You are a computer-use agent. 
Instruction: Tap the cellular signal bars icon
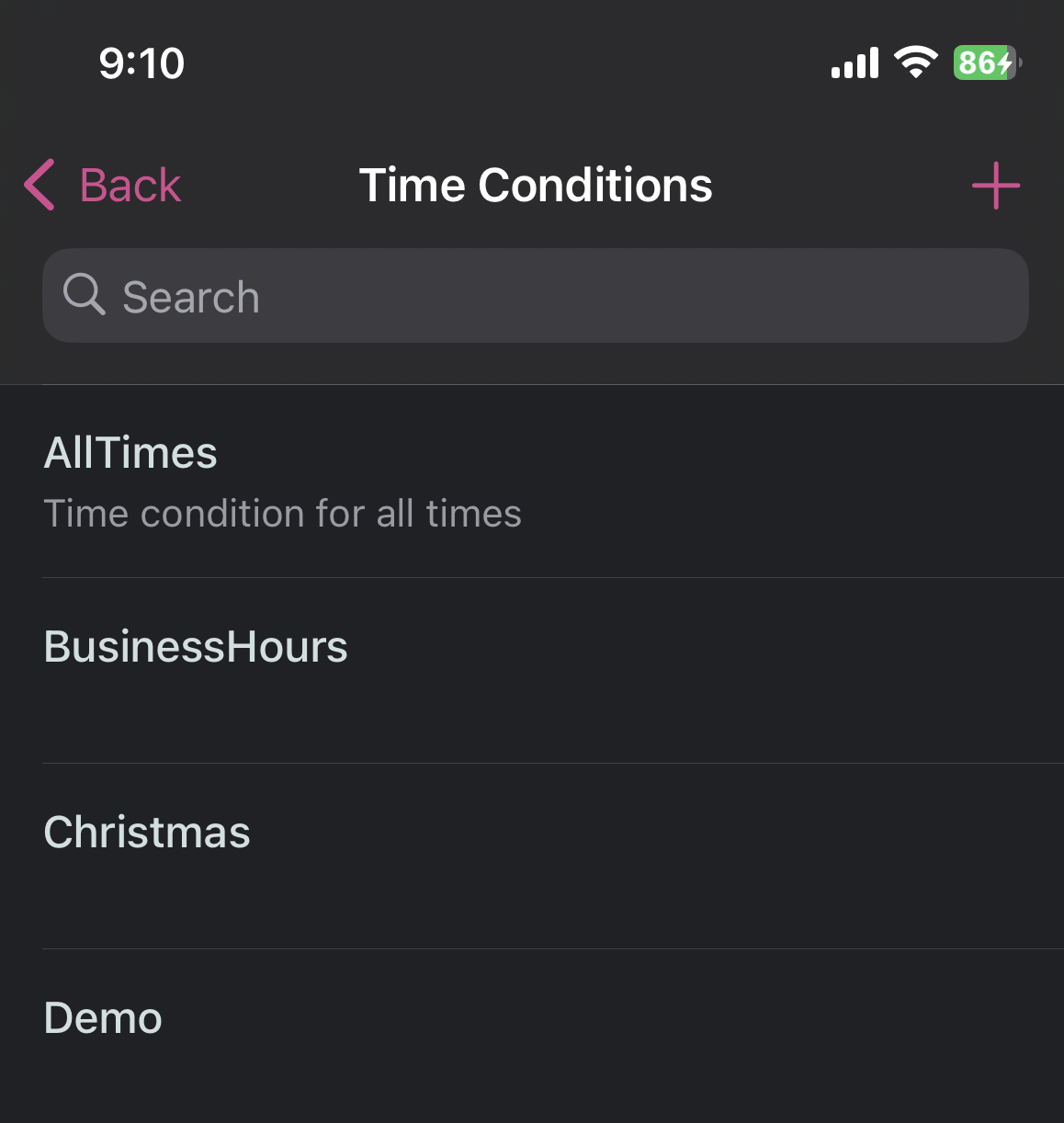(x=855, y=62)
